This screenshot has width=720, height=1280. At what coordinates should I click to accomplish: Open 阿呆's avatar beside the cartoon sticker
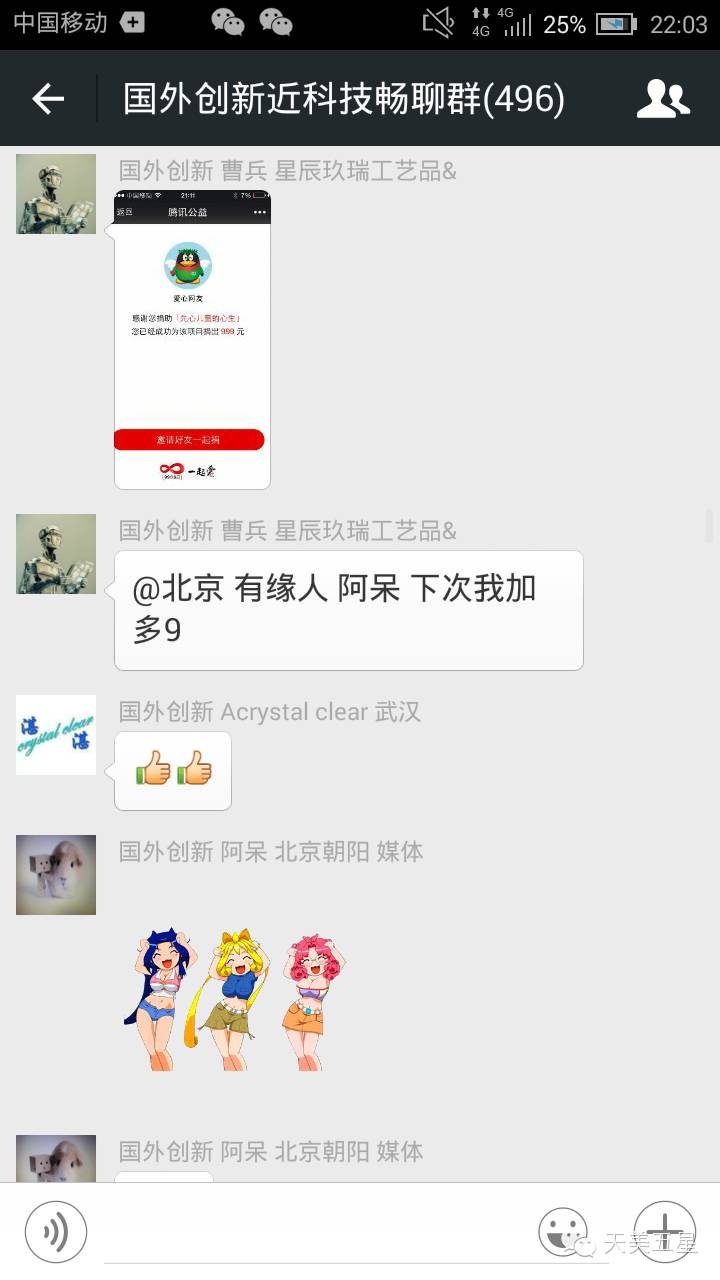click(56, 875)
